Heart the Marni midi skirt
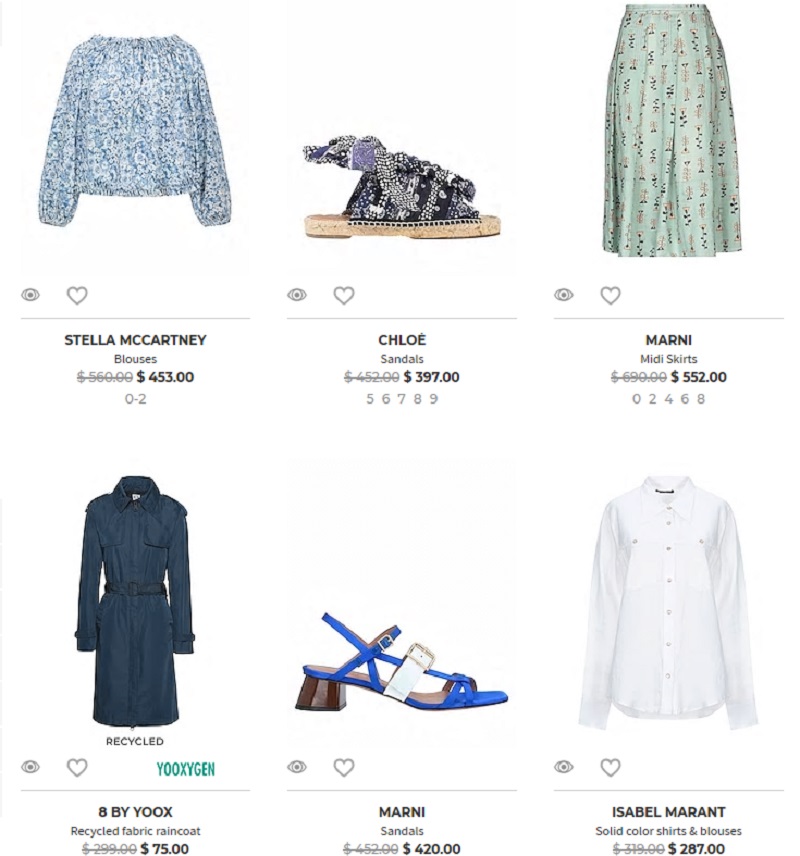800x856 pixels. [x=610, y=295]
